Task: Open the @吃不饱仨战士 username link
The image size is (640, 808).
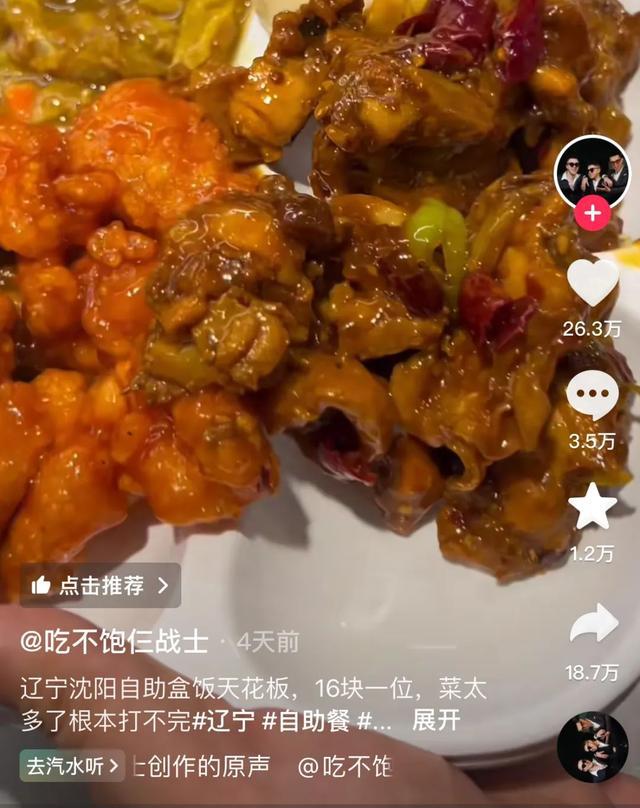Action: pos(115,642)
